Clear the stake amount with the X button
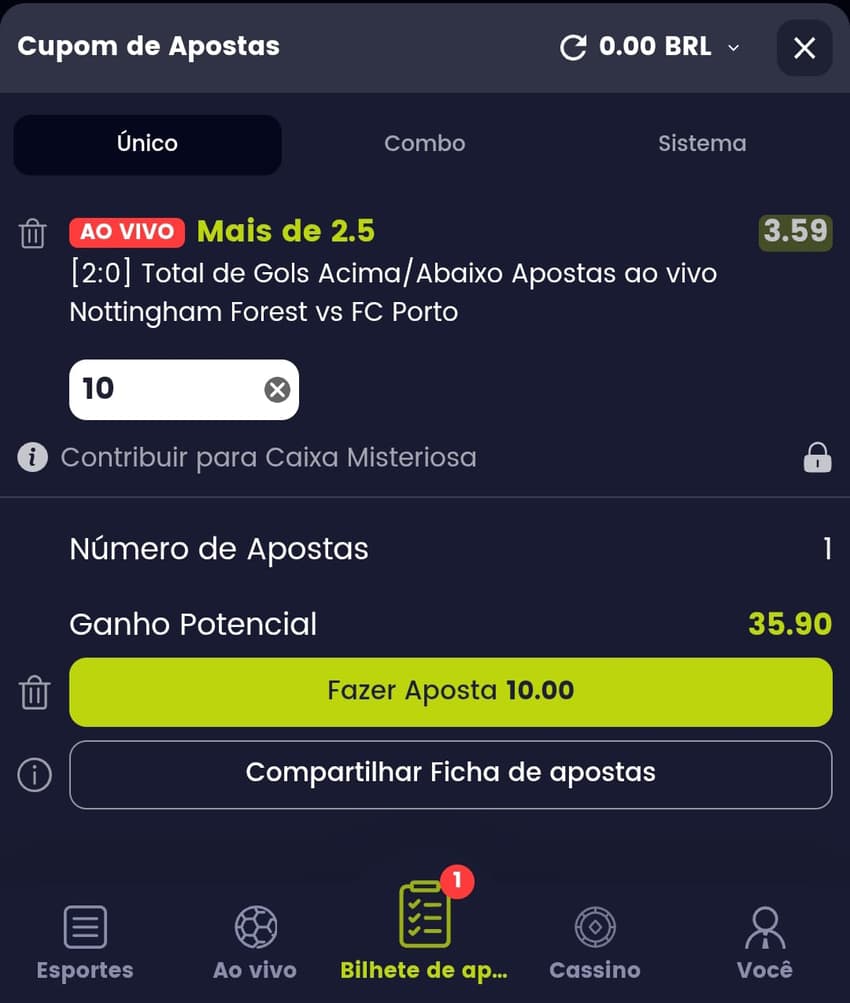Screen dimensions: 850x1003 tap(277, 390)
